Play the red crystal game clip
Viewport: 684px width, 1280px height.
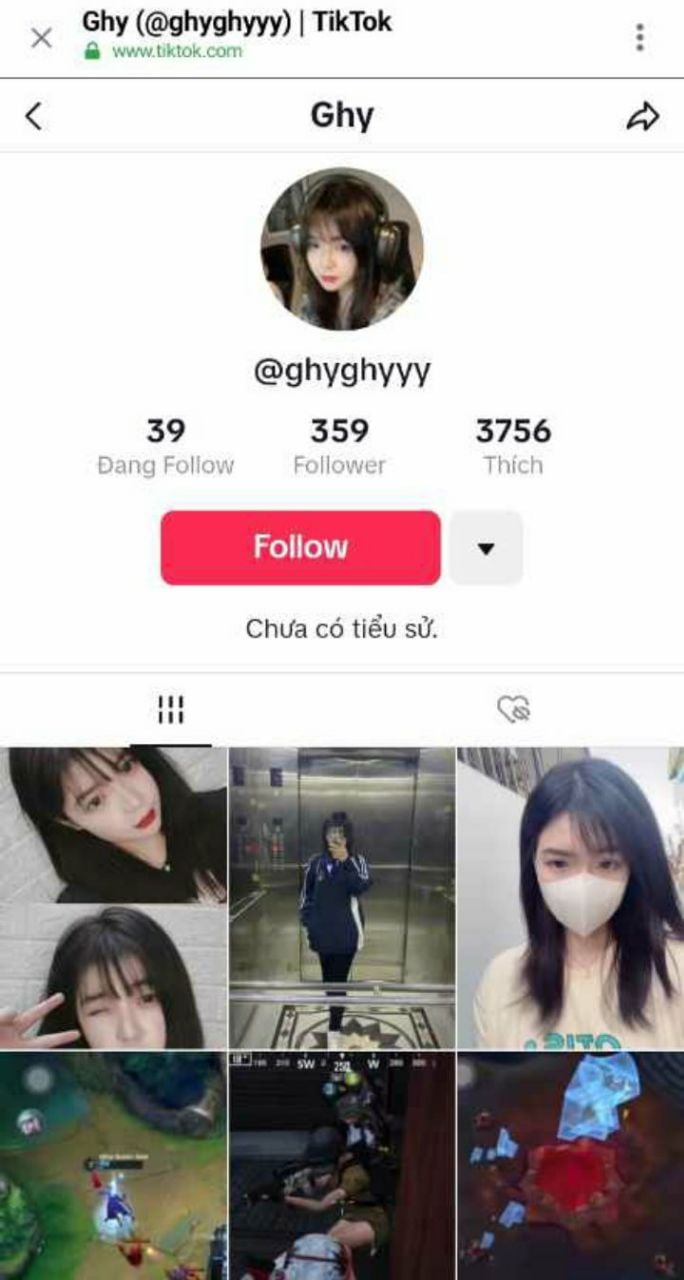571,1165
